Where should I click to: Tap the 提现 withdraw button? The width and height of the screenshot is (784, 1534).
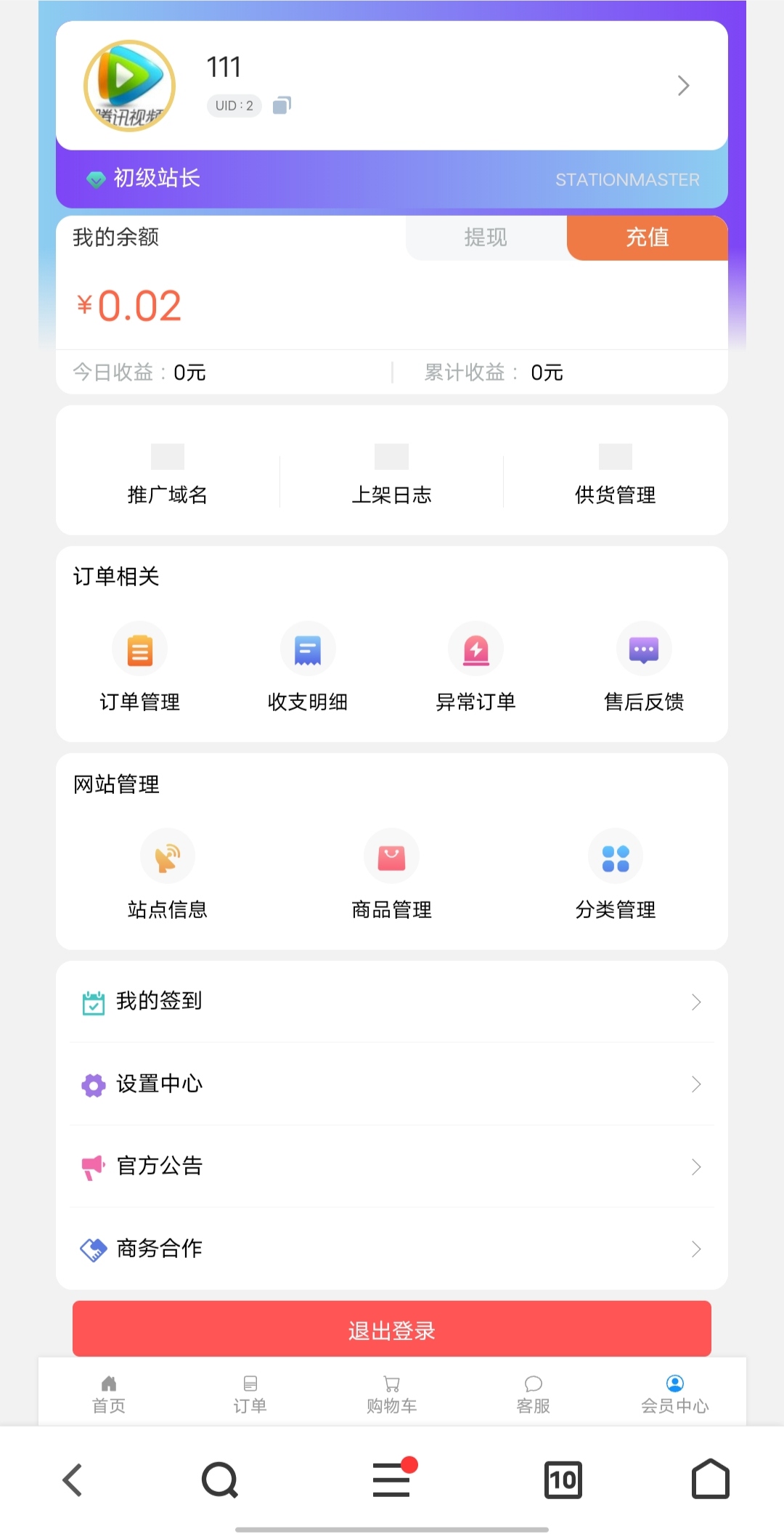click(486, 238)
